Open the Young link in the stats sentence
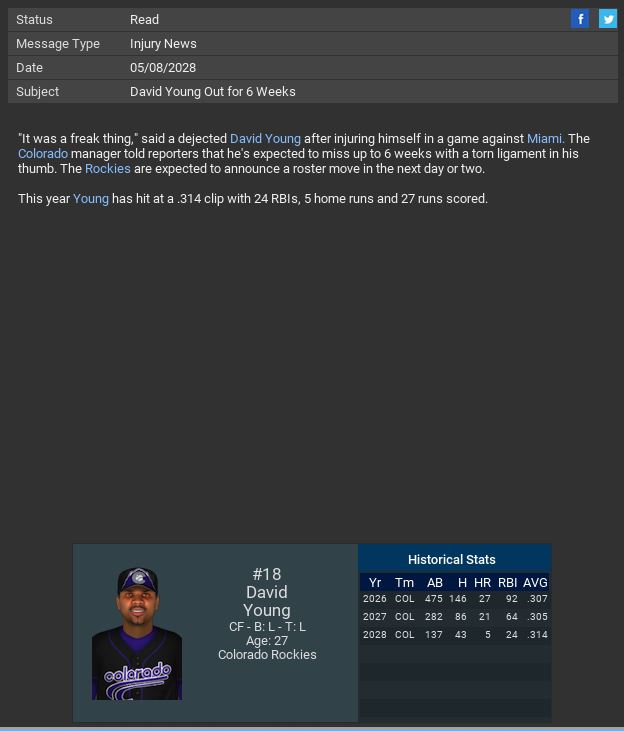The height and width of the screenshot is (731, 624). tap(91, 199)
